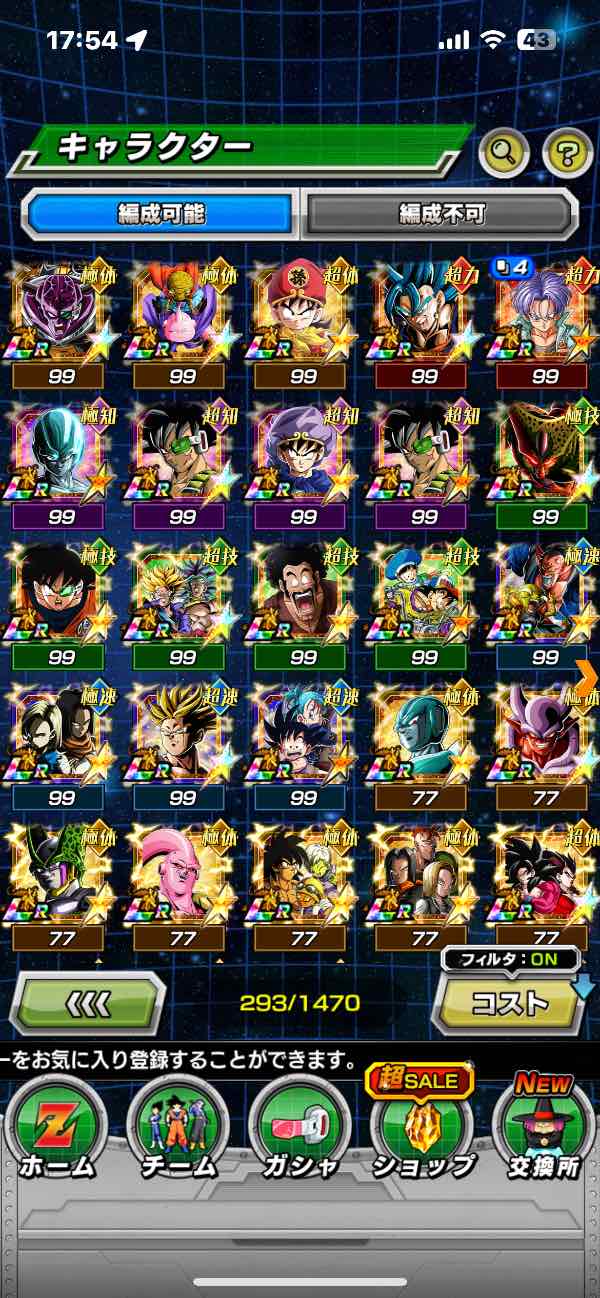Switch to the 編成不可 tab

[x=441, y=213]
